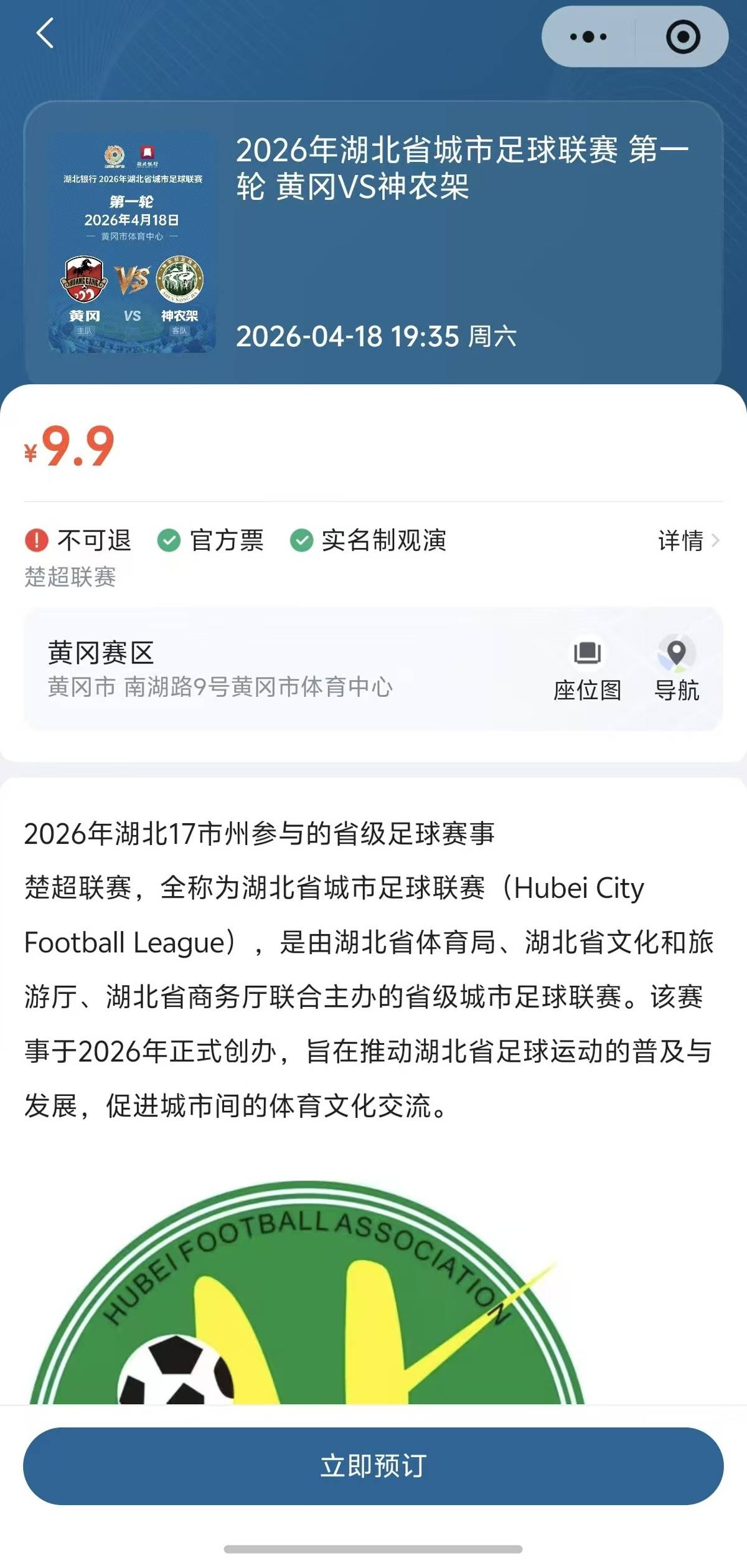The image size is (747, 1568).
Task: Open the 详情 ticket policy details
Action: tap(688, 541)
